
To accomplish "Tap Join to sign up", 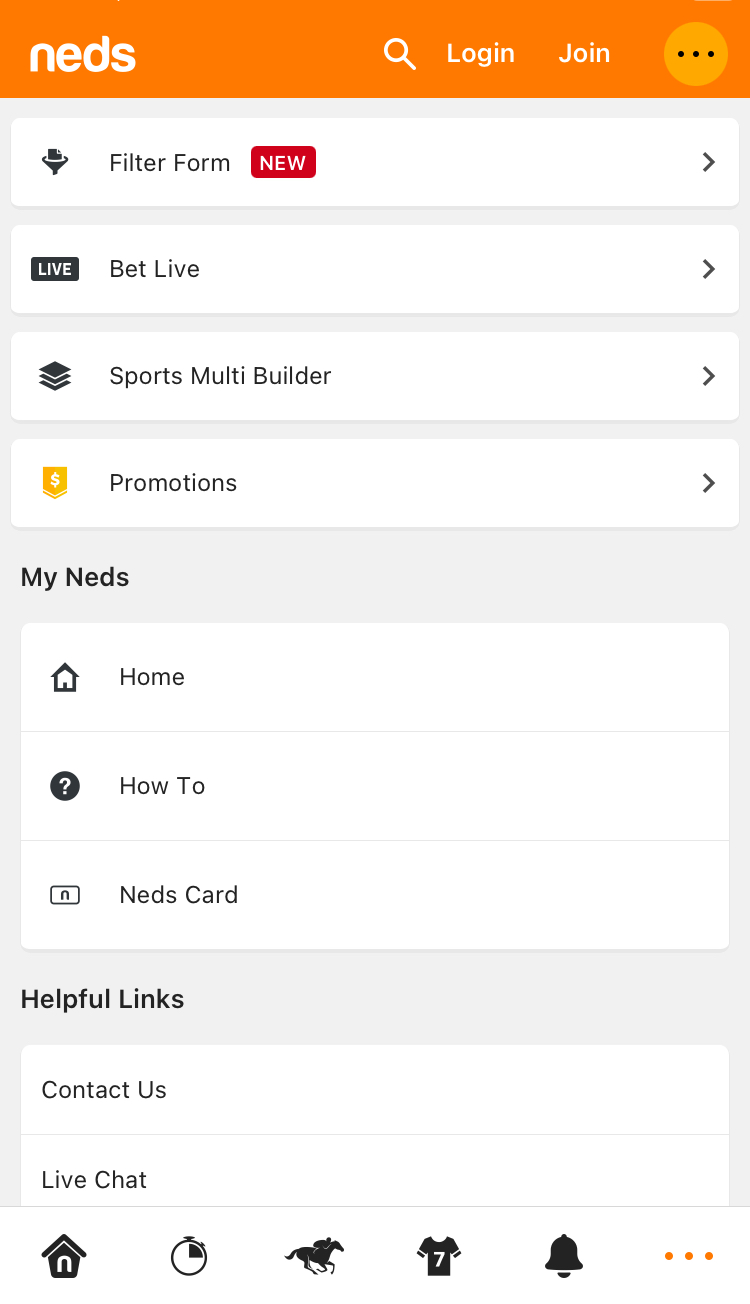I will 584,54.
